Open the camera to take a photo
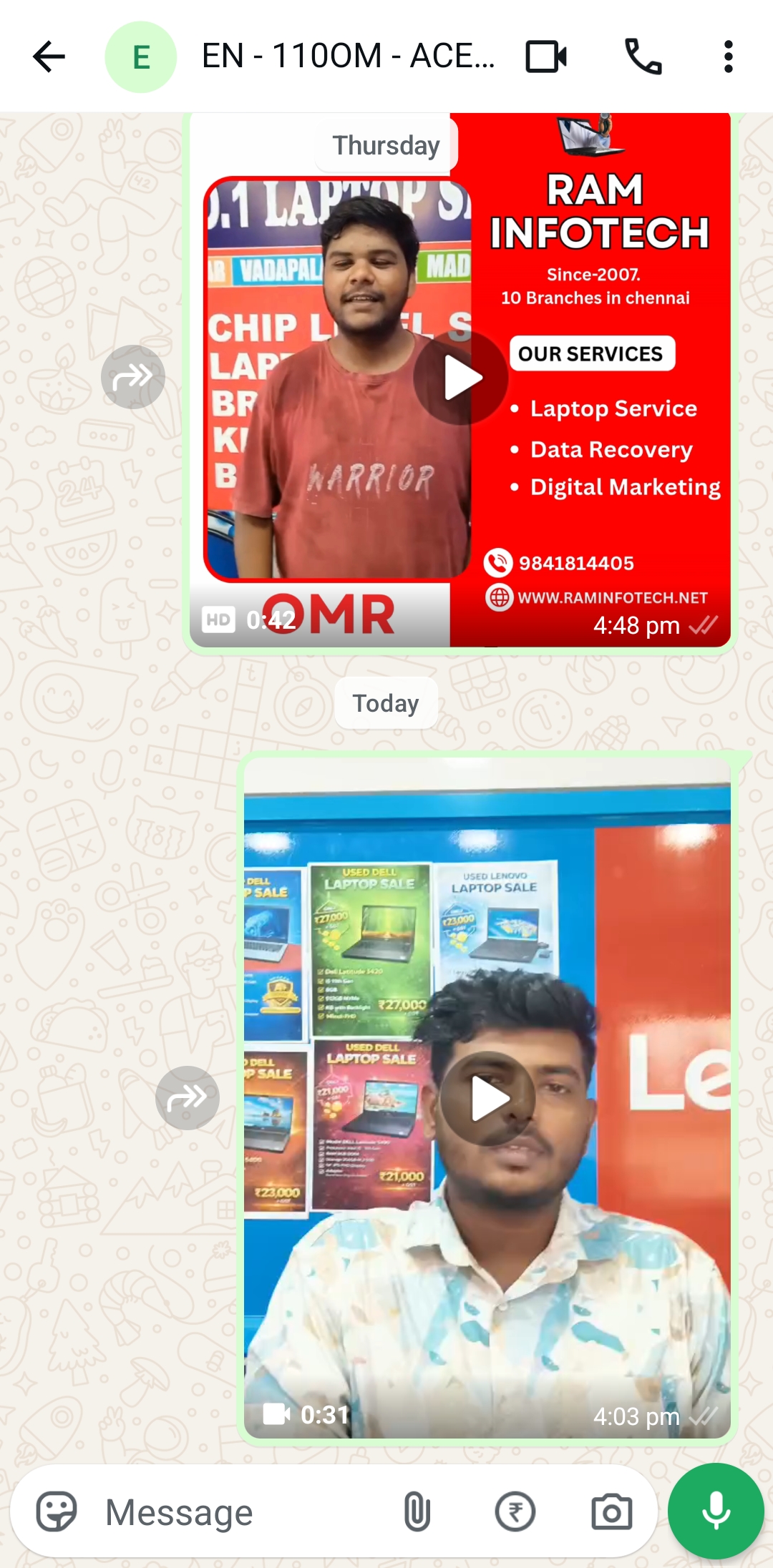The image size is (773, 1568). (x=611, y=1512)
